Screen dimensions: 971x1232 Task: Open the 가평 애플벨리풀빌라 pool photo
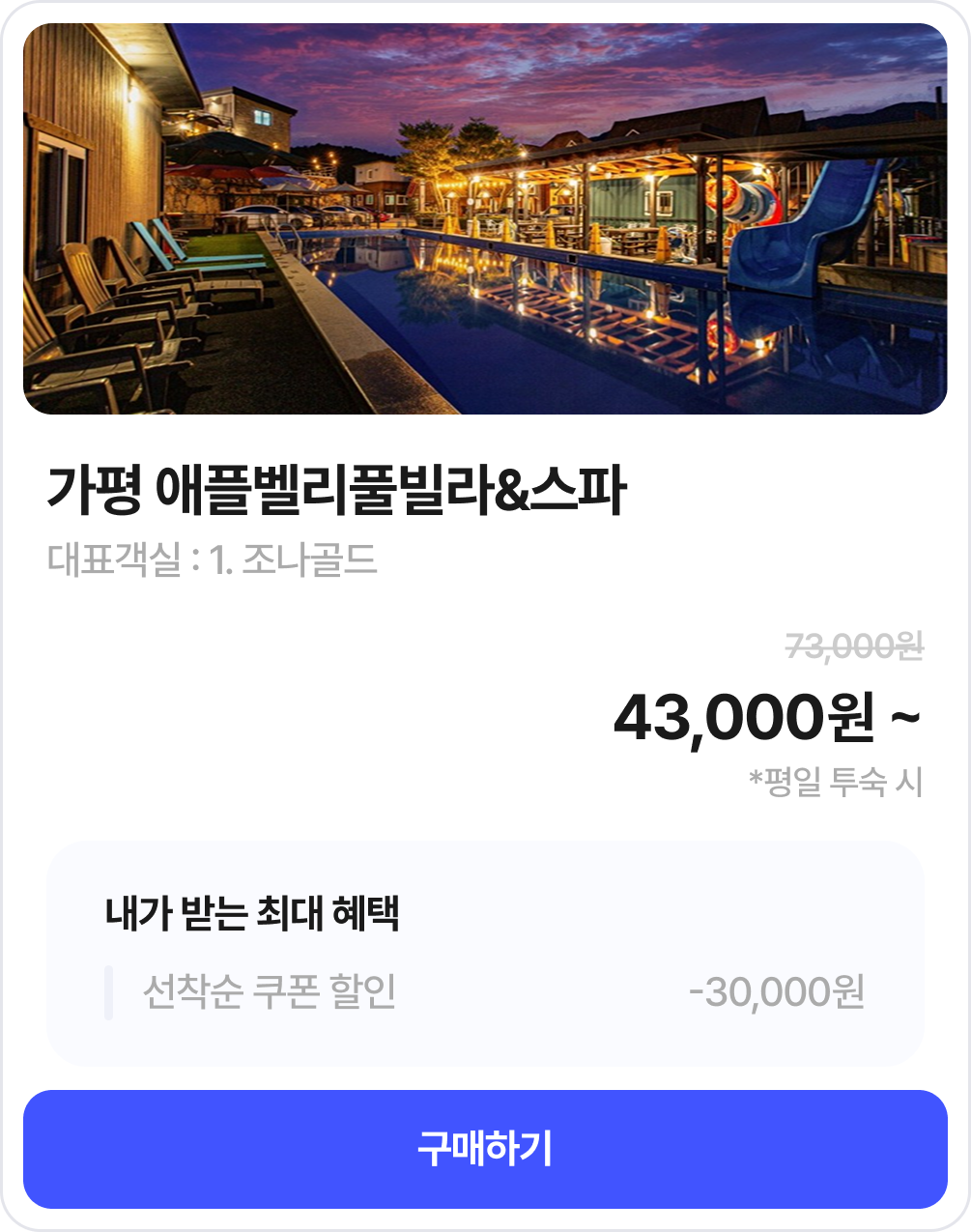point(485,219)
